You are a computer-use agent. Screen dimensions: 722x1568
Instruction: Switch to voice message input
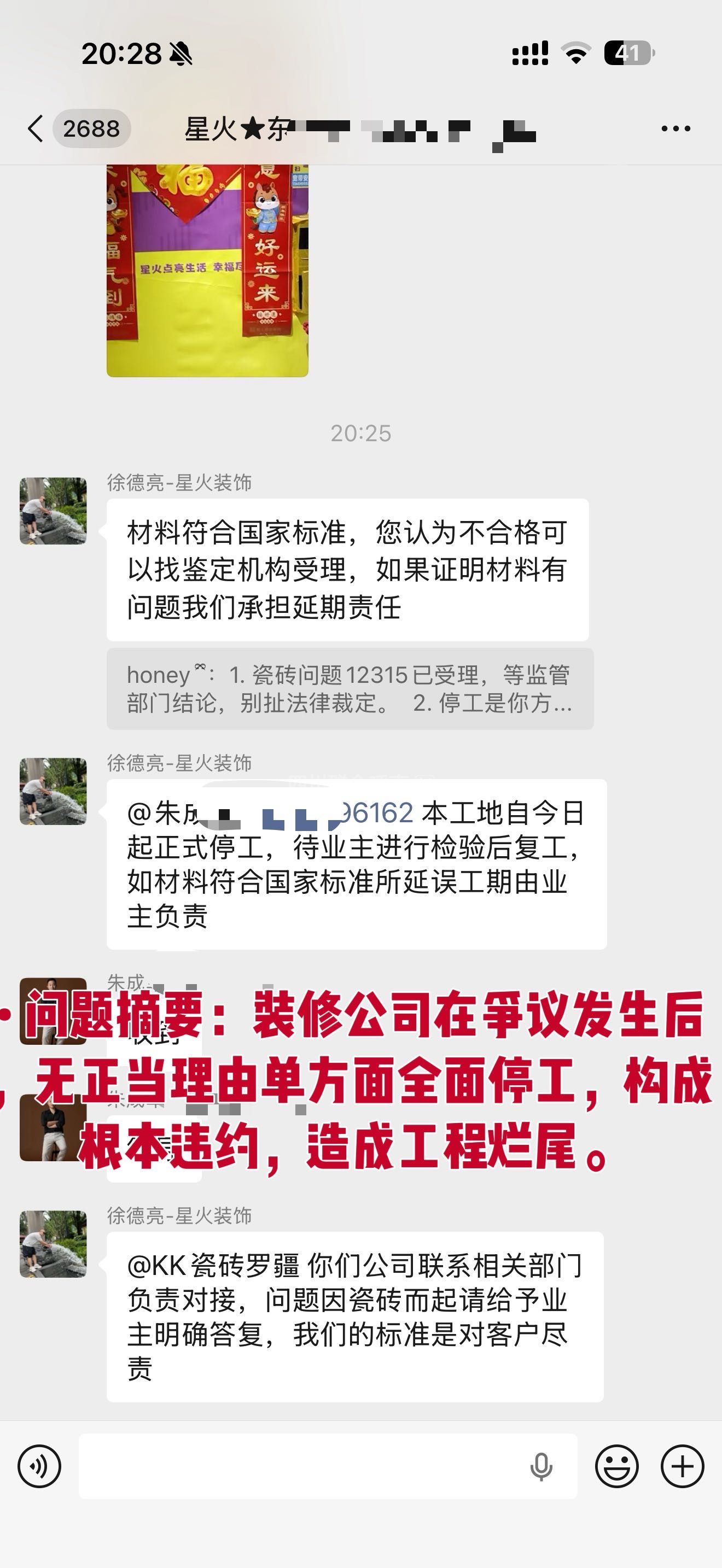[x=39, y=1466]
